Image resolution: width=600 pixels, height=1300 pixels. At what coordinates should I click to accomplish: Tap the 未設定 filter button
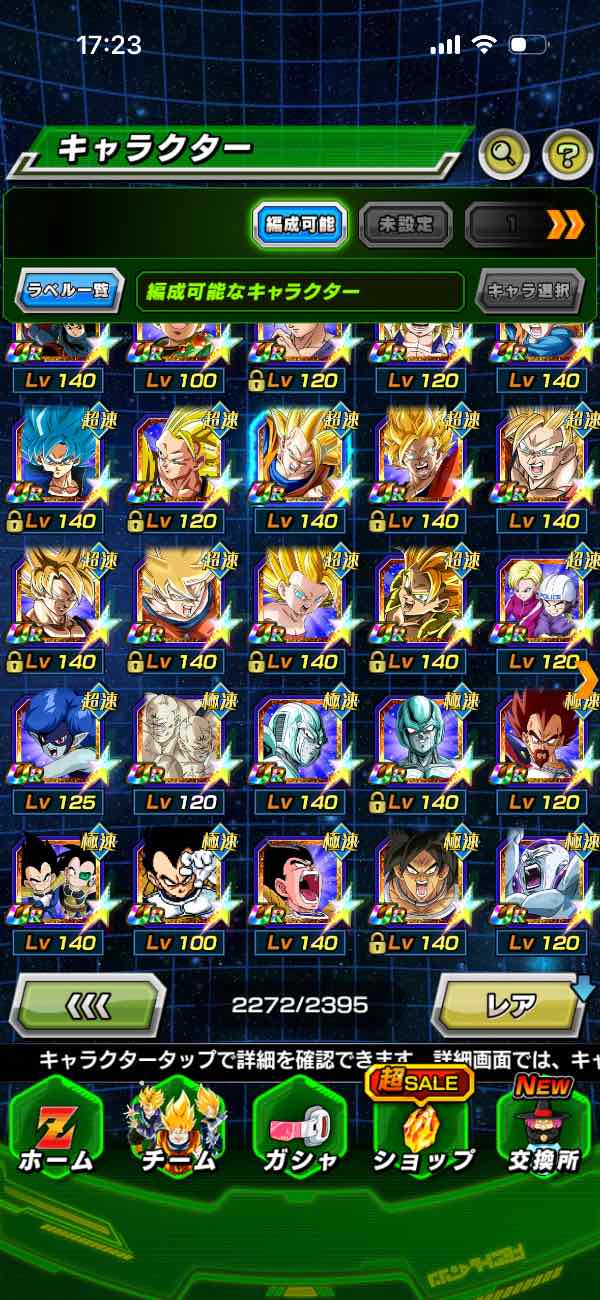[x=405, y=225]
